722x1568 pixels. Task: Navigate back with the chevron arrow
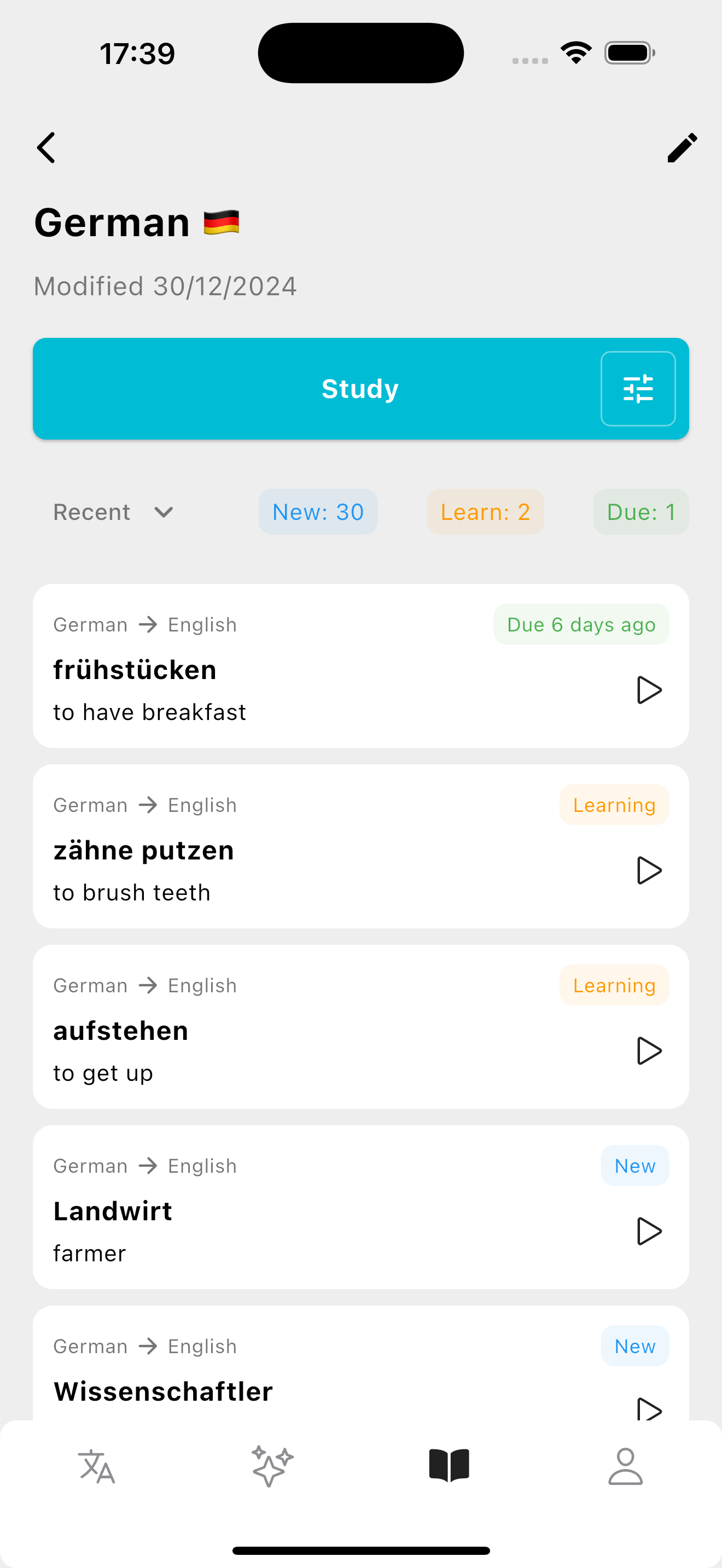tap(45, 147)
